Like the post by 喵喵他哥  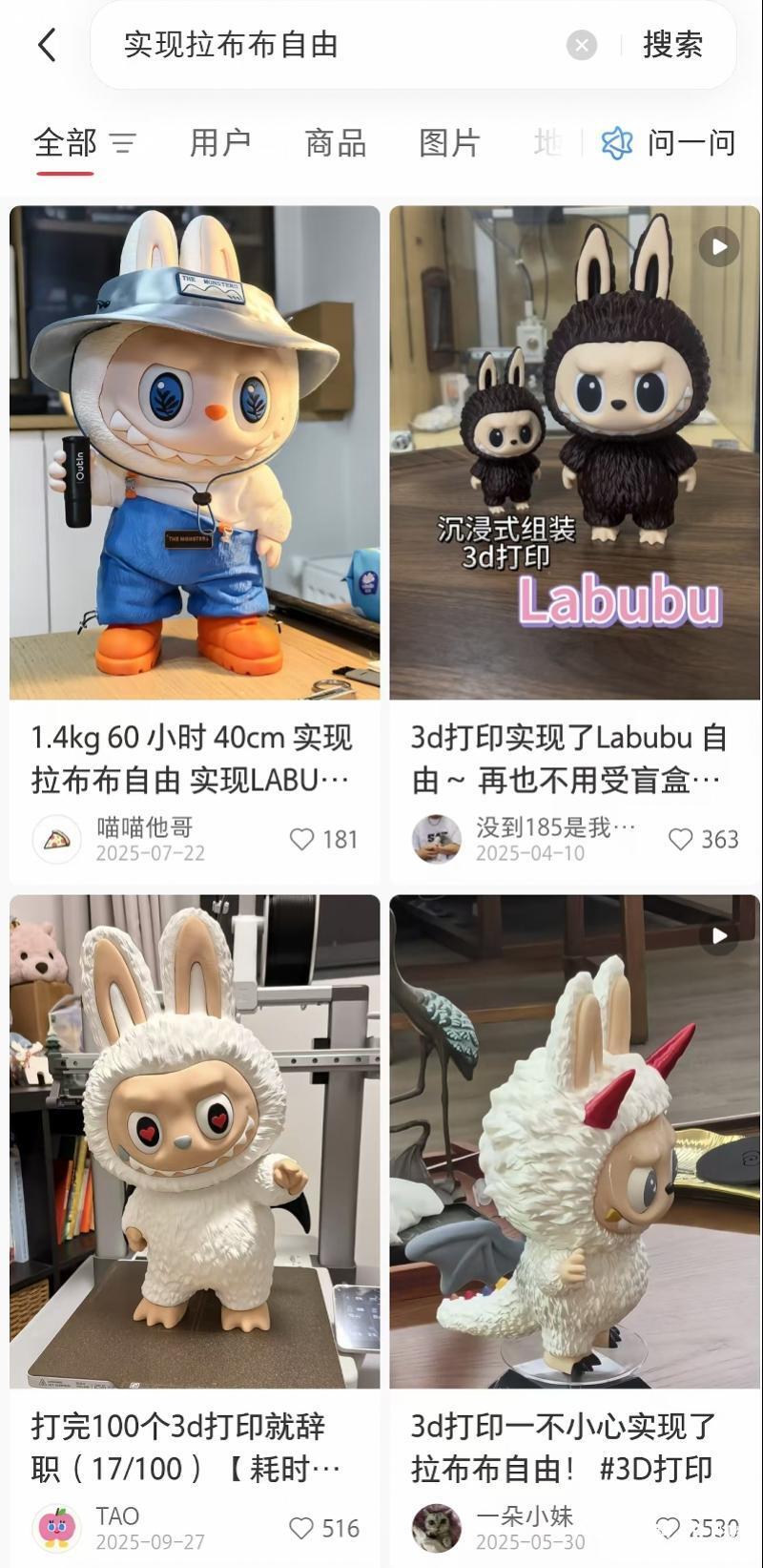pos(302,839)
